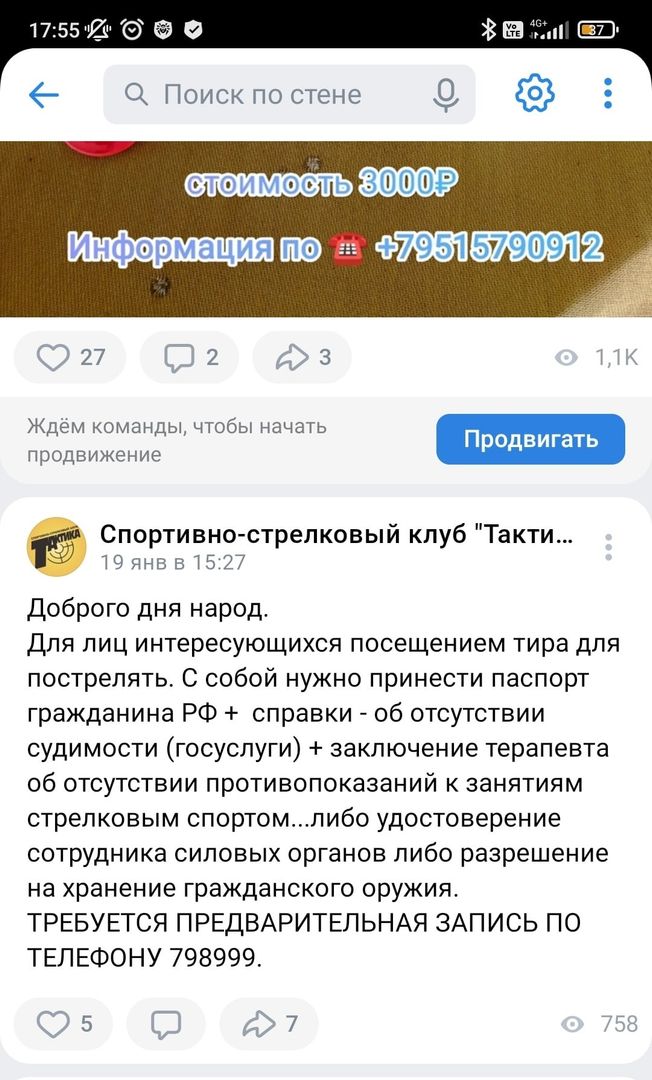Tap the wall search field

[270, 95]
